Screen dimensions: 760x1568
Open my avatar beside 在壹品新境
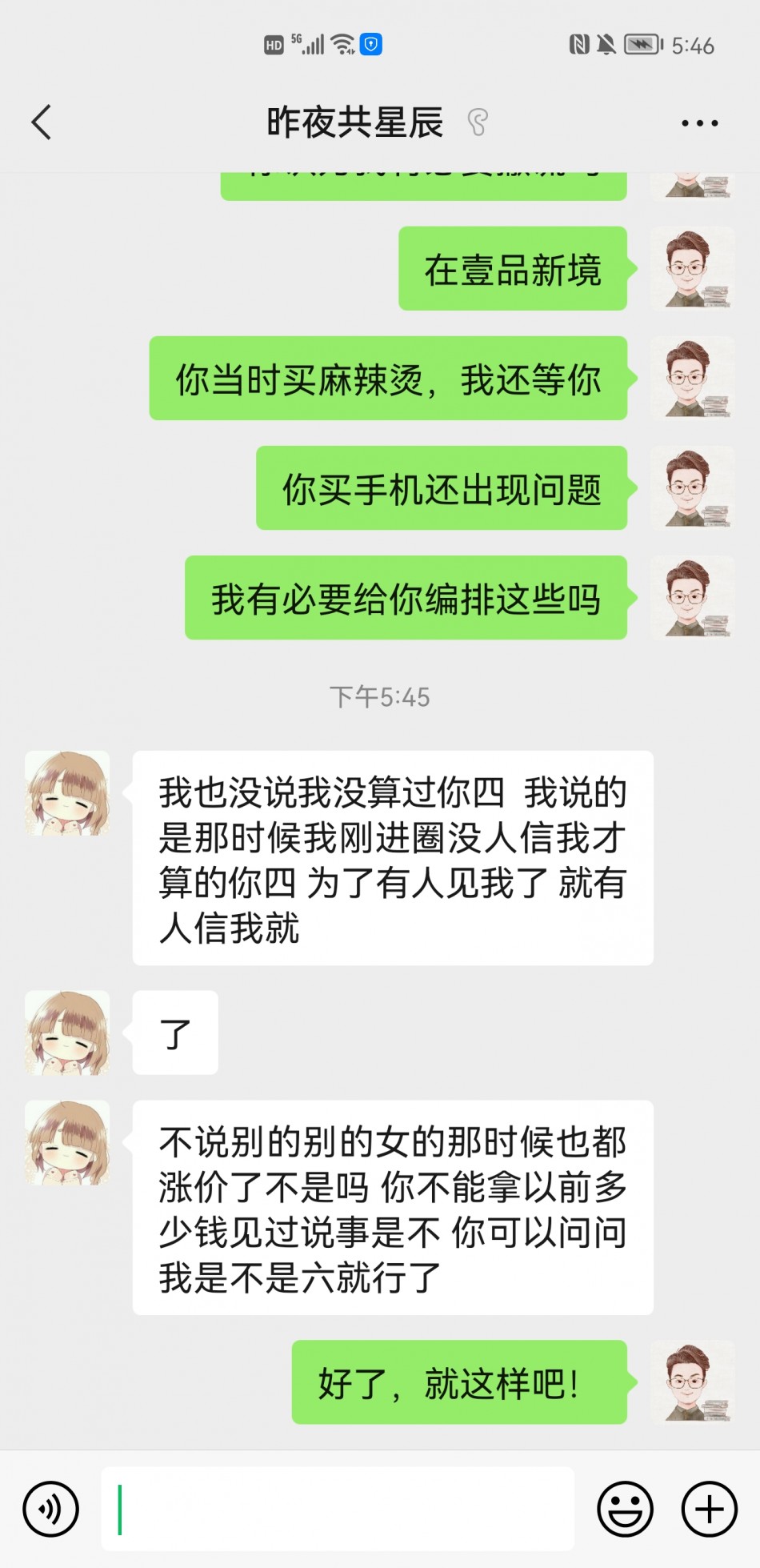[692, 269]
